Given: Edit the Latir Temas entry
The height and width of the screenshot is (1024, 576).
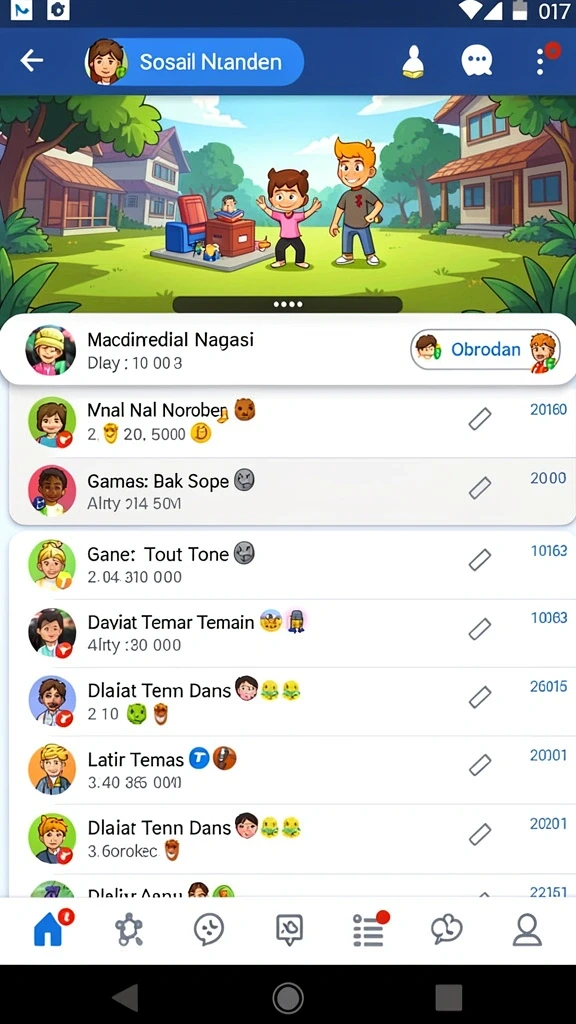Looking at the screenshot, I should point(480,765).
